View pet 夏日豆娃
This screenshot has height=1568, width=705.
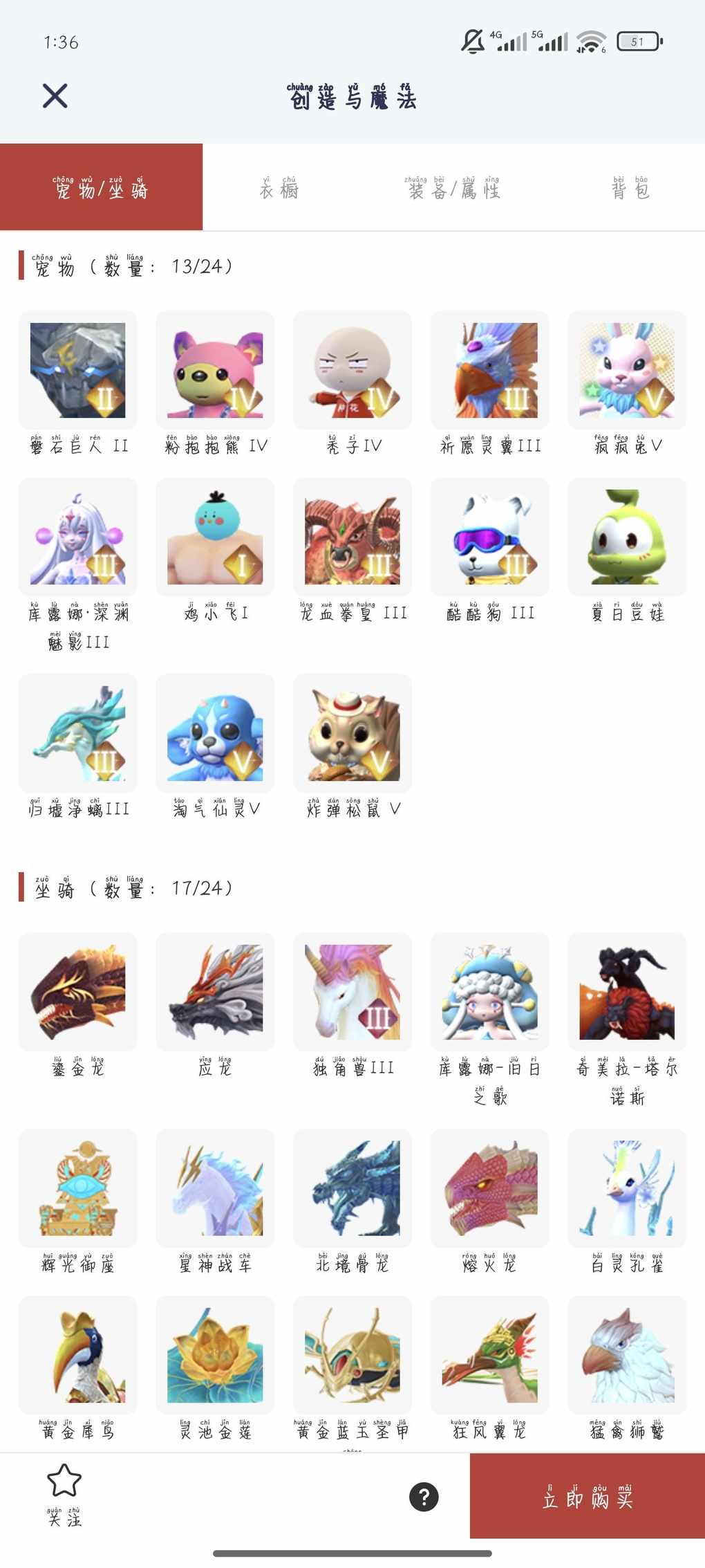[627, 537]
